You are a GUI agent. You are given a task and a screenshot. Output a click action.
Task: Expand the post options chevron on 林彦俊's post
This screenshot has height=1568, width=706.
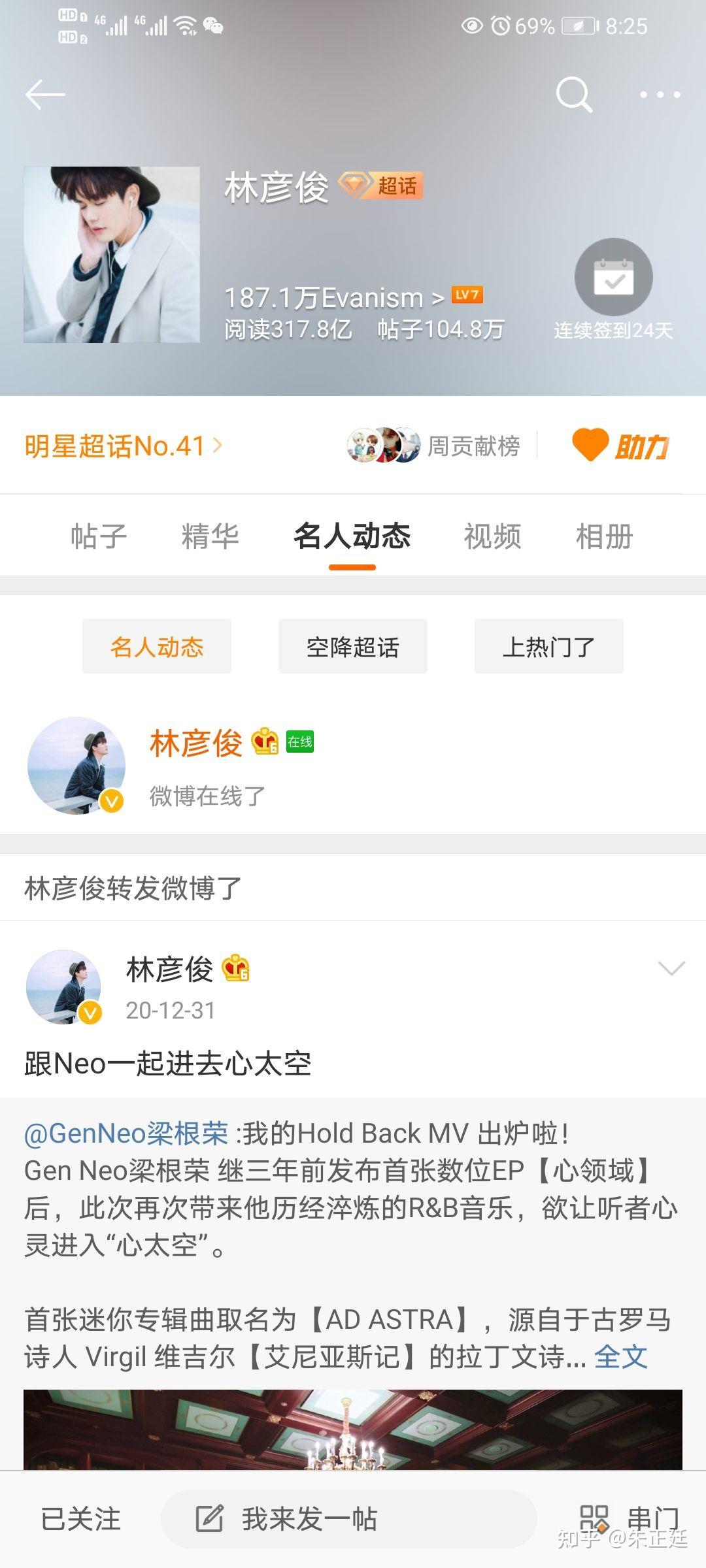(x=671, y=968)
